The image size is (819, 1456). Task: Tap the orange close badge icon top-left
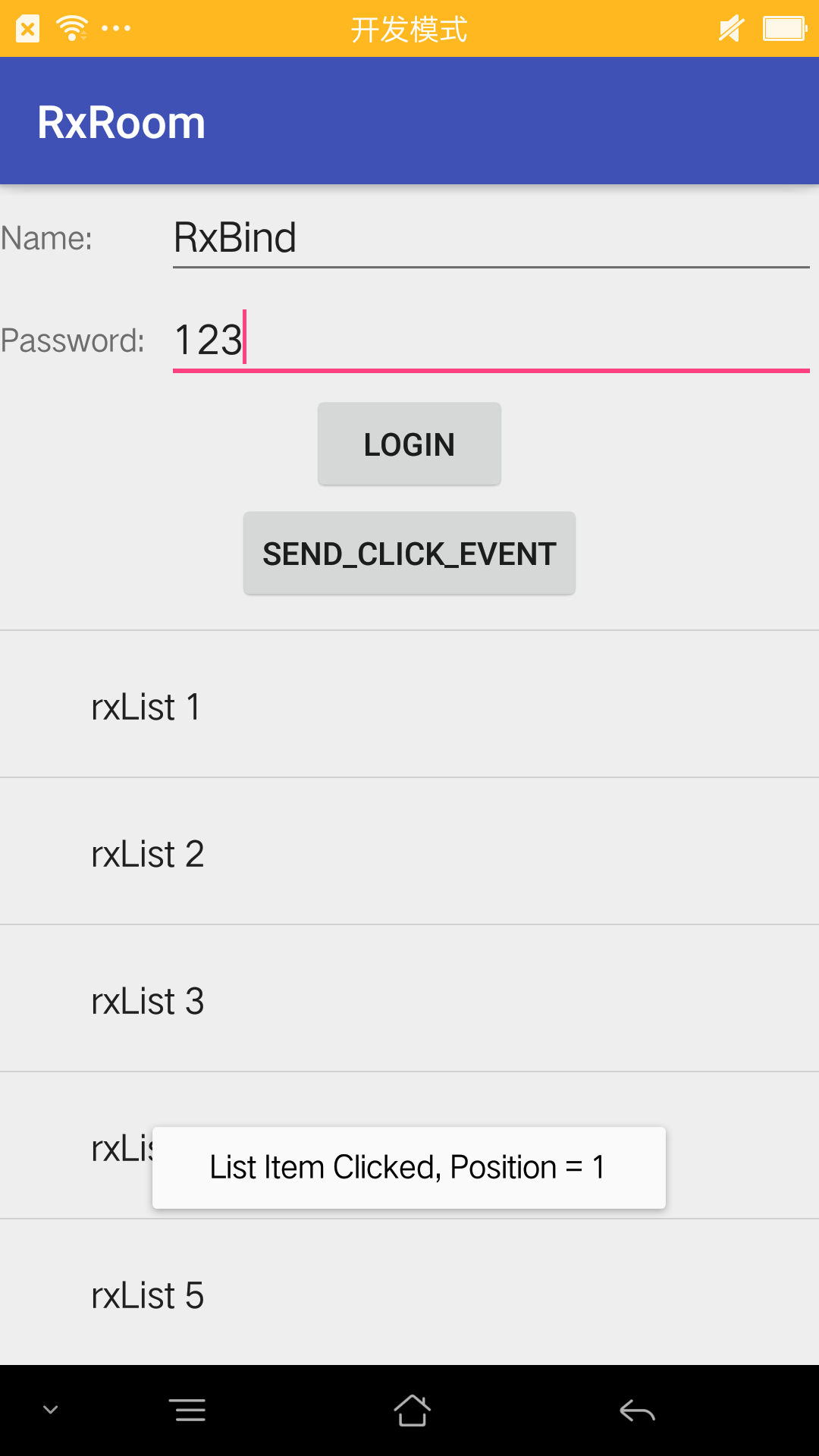pyautogui.click(x=27, y=28)
